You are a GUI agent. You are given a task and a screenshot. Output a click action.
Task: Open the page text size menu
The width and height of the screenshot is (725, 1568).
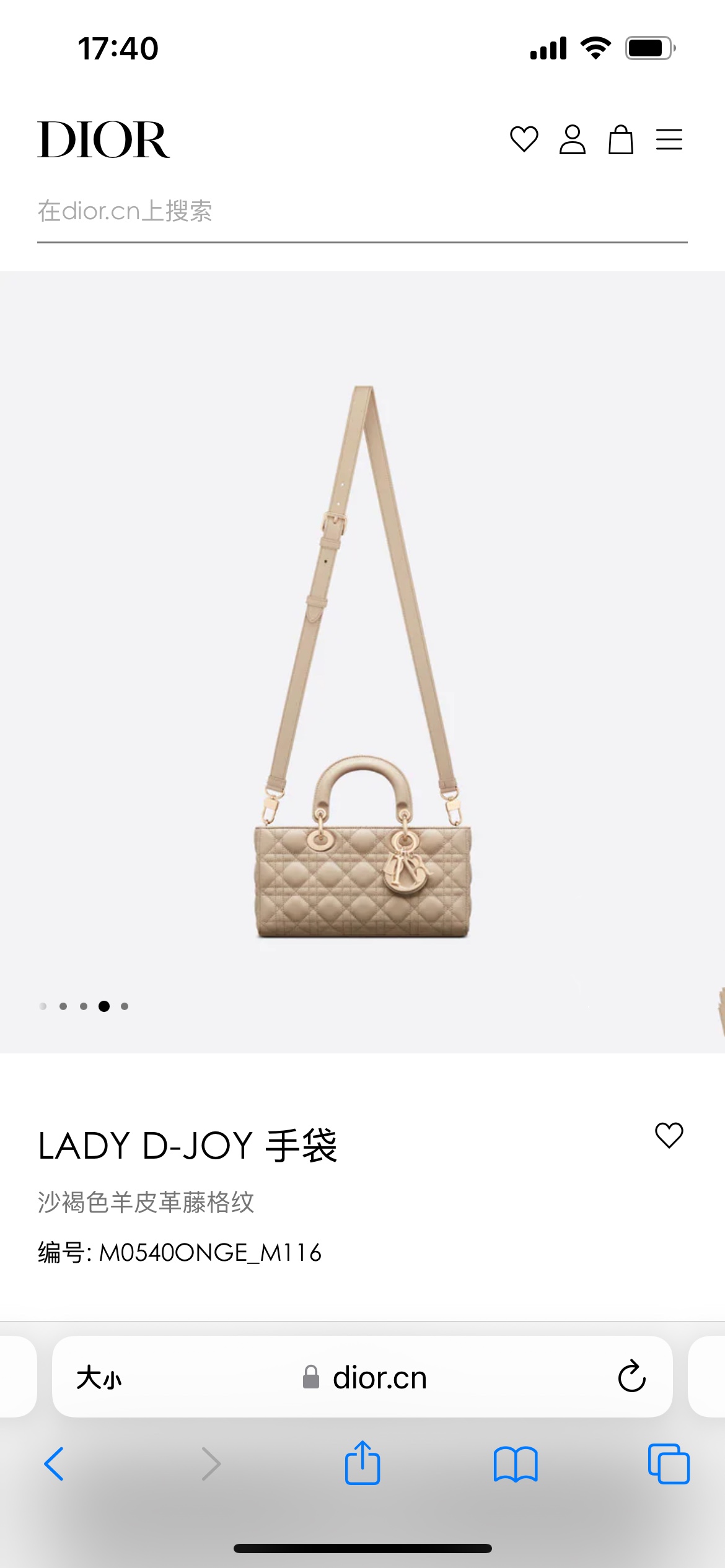click(x=99, y=1377)
